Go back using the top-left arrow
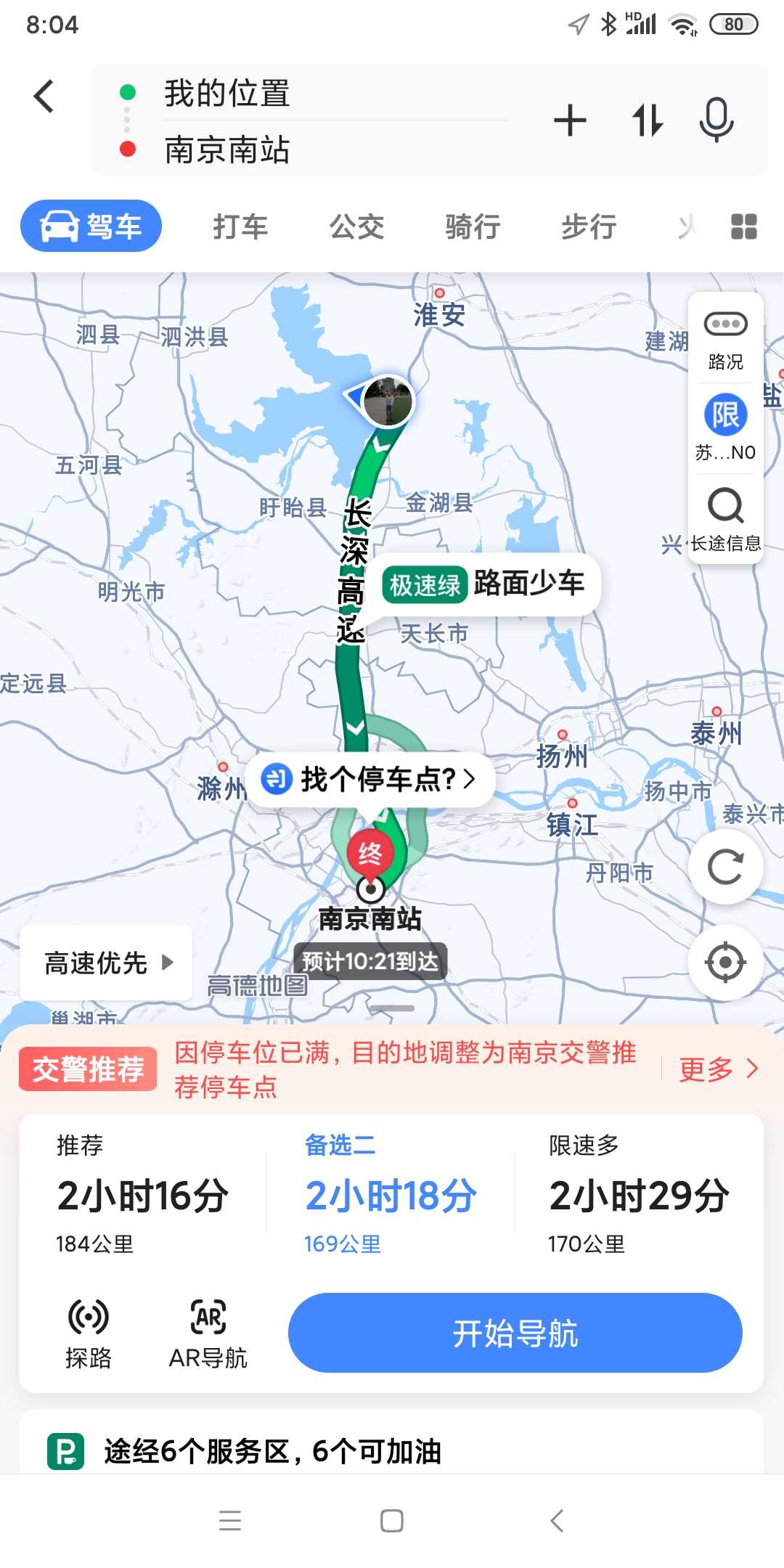Image resolution: width=784 pixels, height=1568 pixels. (x=44, y=97)
